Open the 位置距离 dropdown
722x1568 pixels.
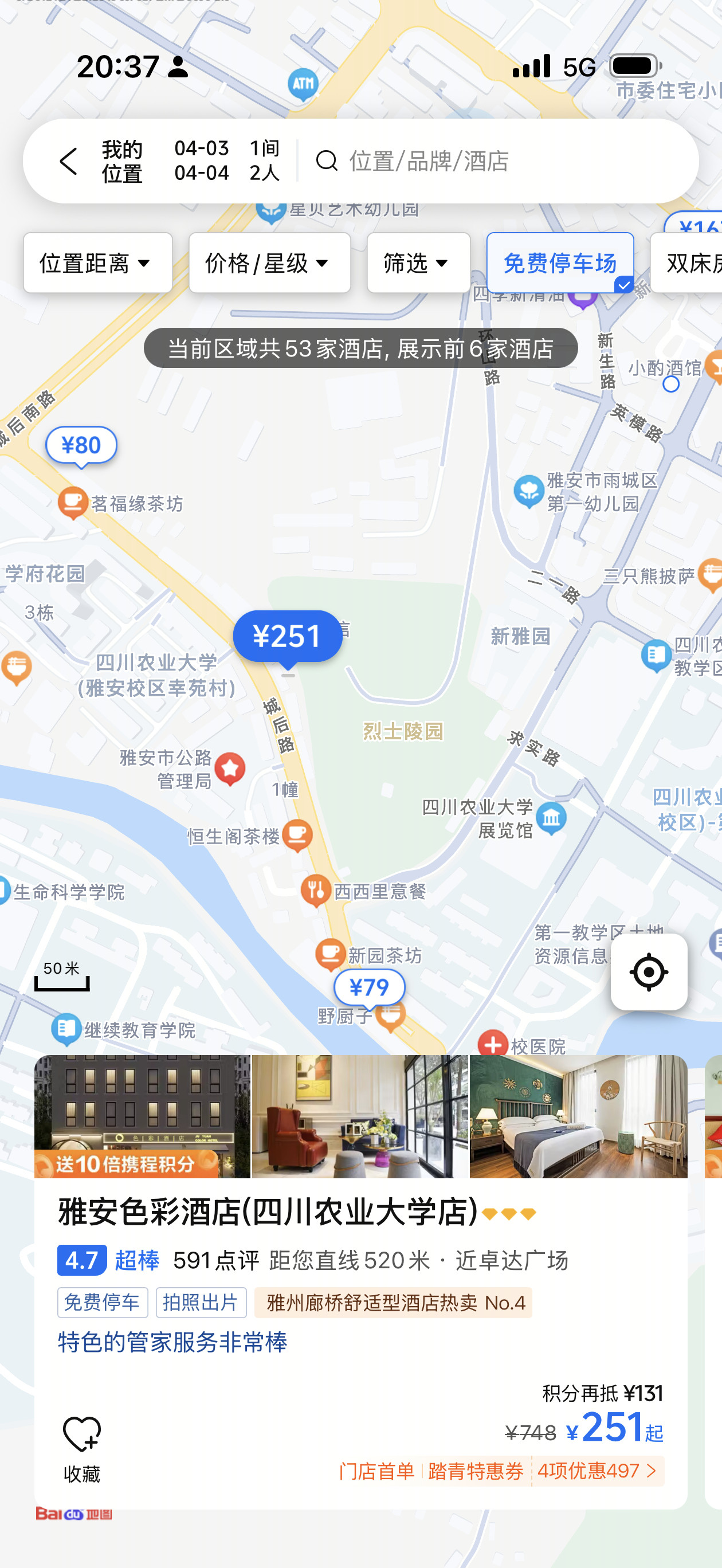[x=97, y=263]
